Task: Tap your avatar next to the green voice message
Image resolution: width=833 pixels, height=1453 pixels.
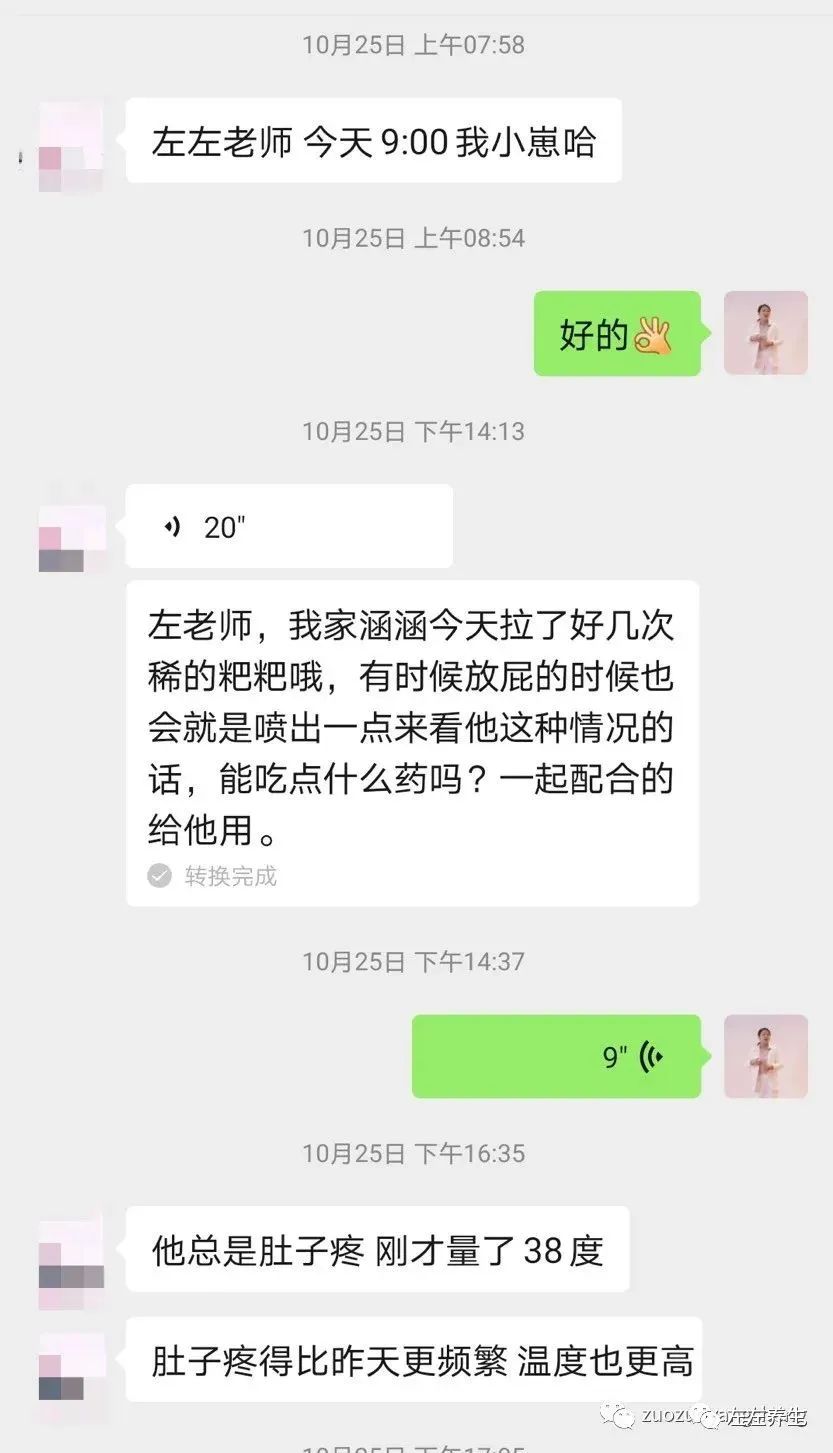Action: pyautogui.click(x=766, y=1055)
